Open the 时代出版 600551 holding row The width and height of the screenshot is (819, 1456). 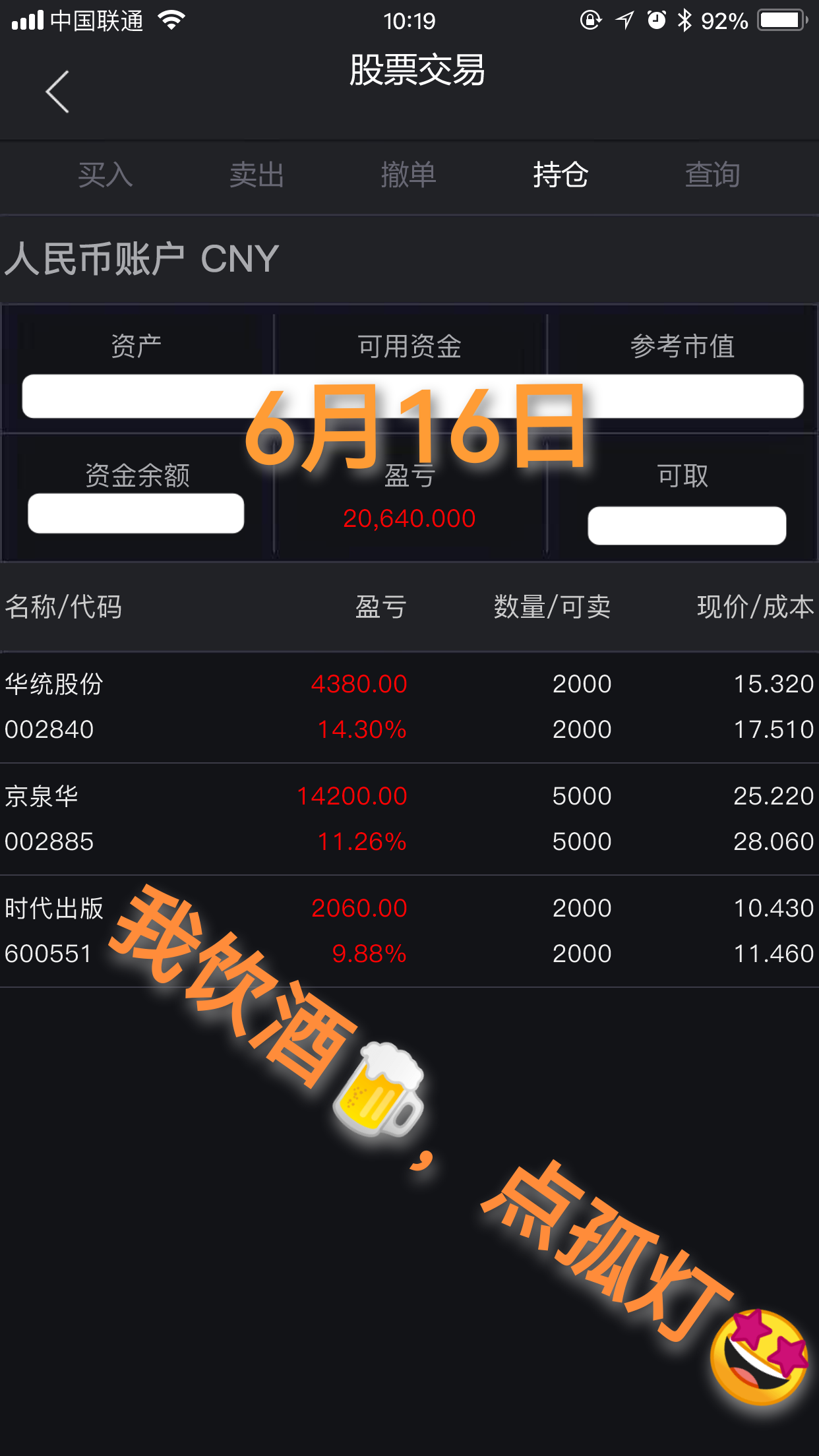tap(409, 931)
